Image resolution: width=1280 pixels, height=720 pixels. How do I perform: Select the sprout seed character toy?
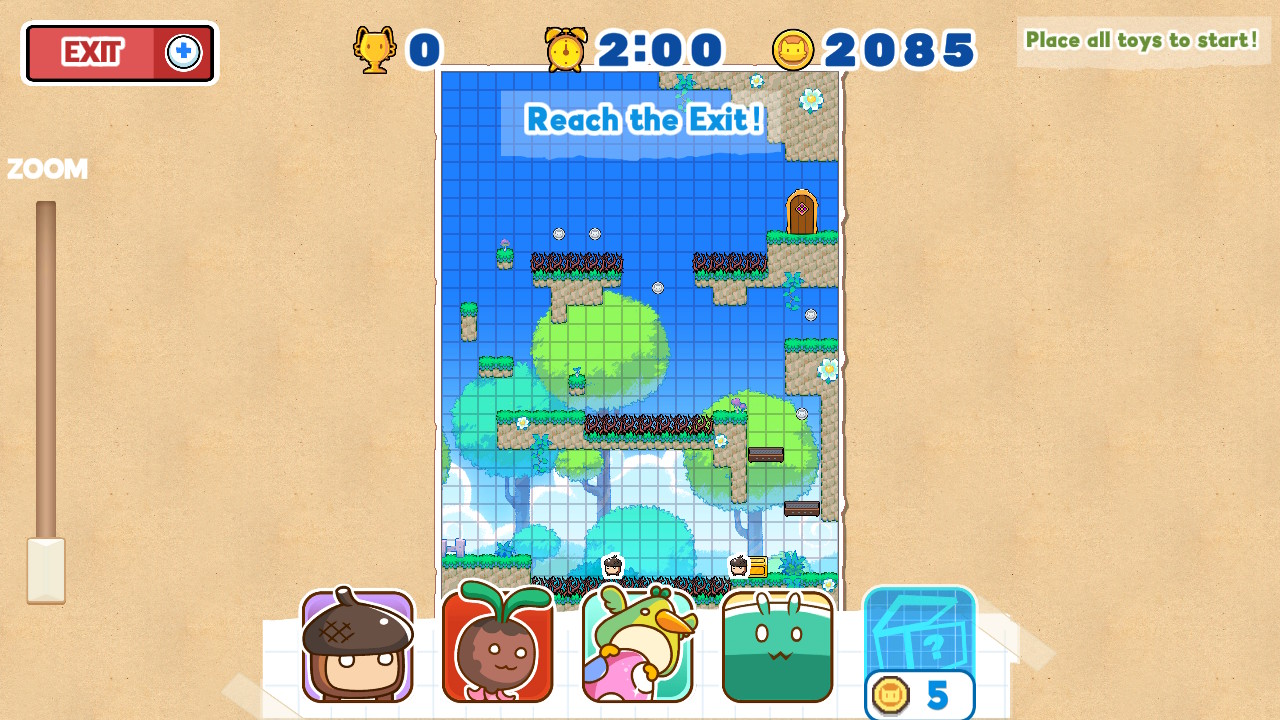click(497, 646)
